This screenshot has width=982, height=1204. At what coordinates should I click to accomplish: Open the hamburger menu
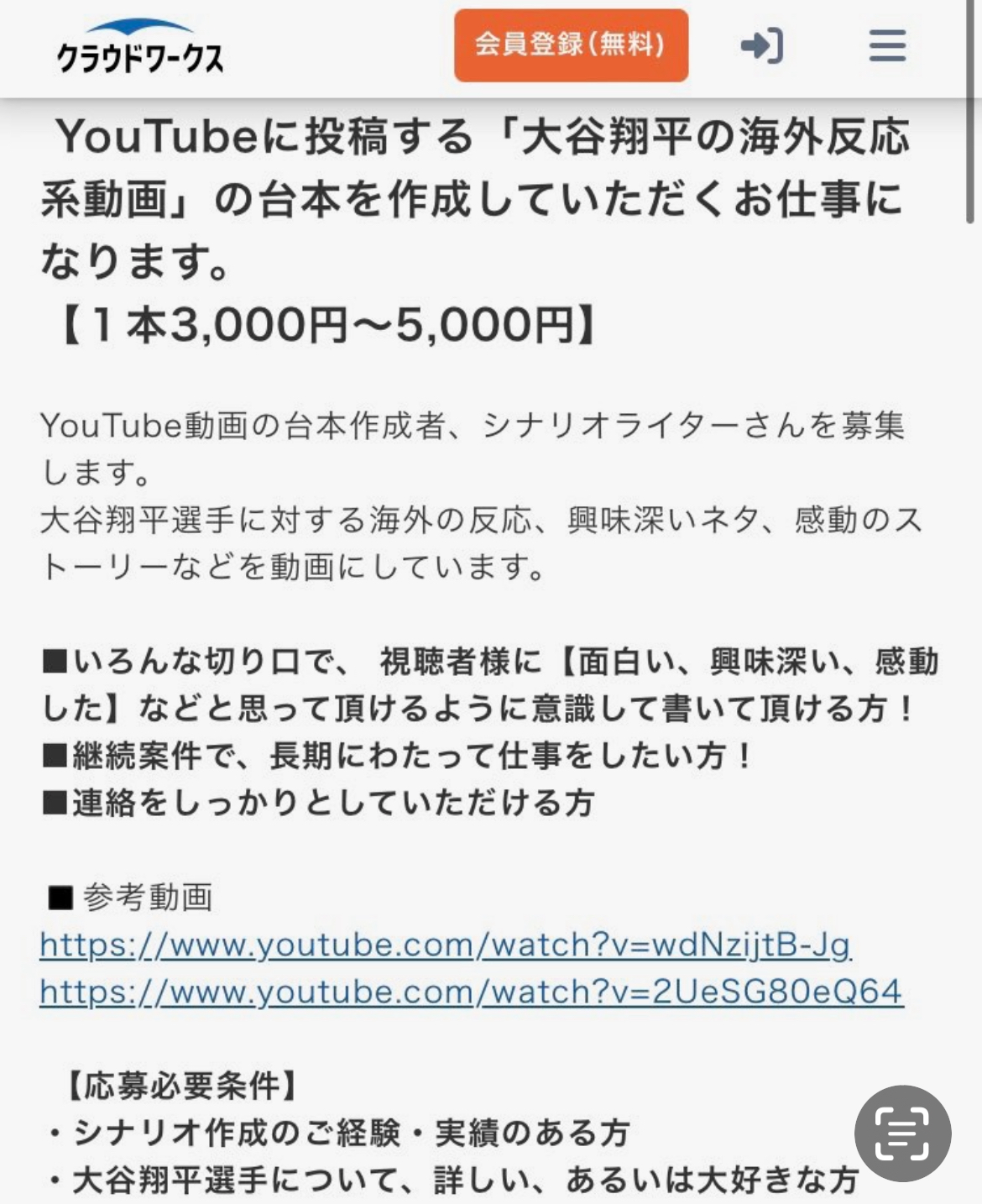pyautogui.click(x=887, y=45)
